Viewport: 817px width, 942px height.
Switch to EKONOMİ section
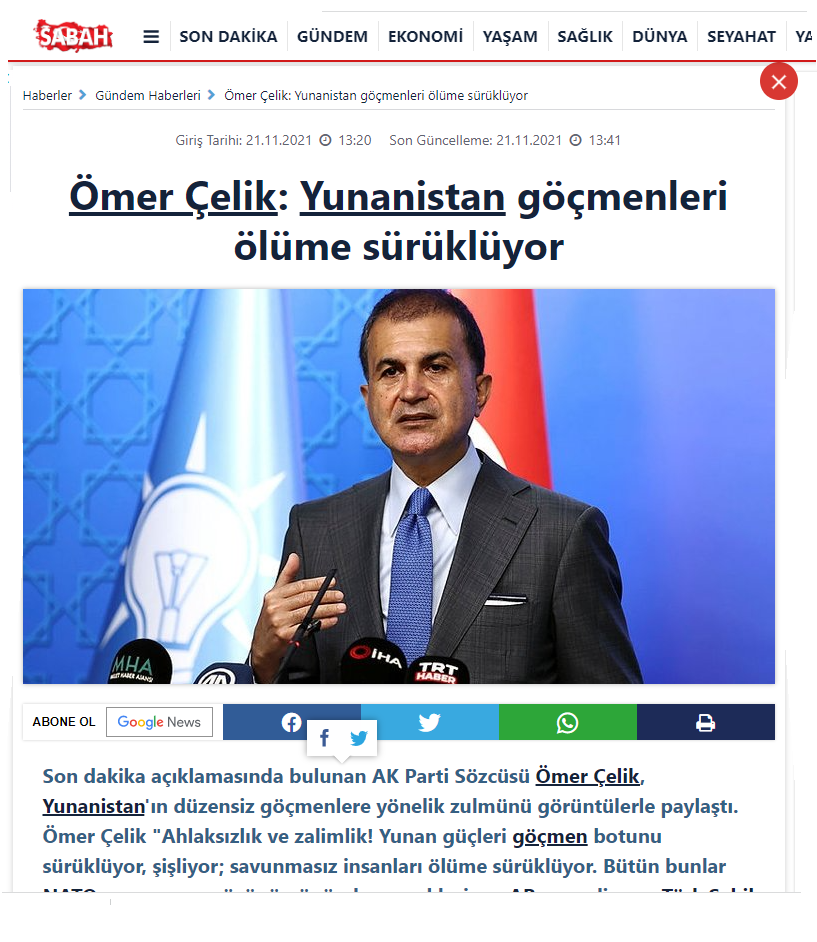pos(425,37)
